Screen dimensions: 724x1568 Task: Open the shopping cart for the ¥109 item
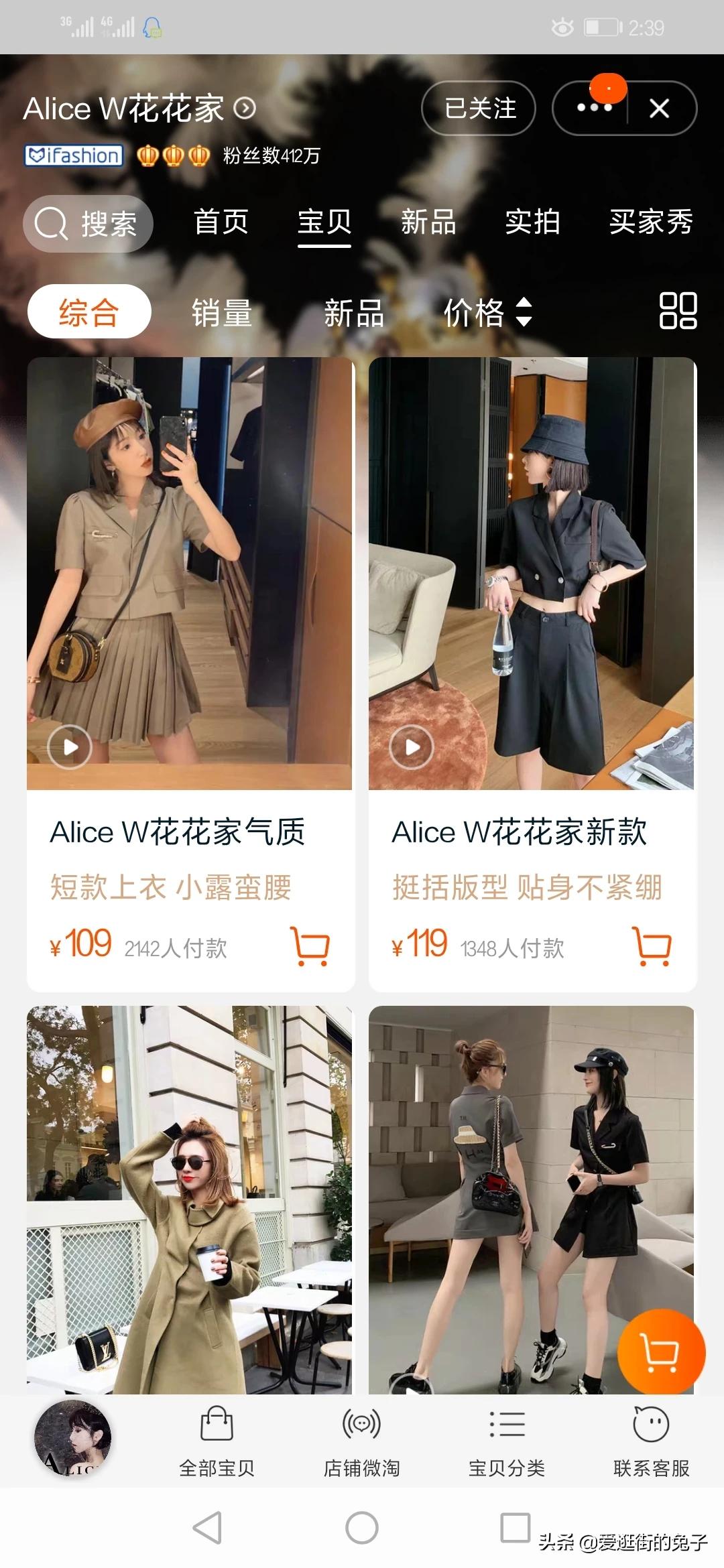[x=312, y=945]
